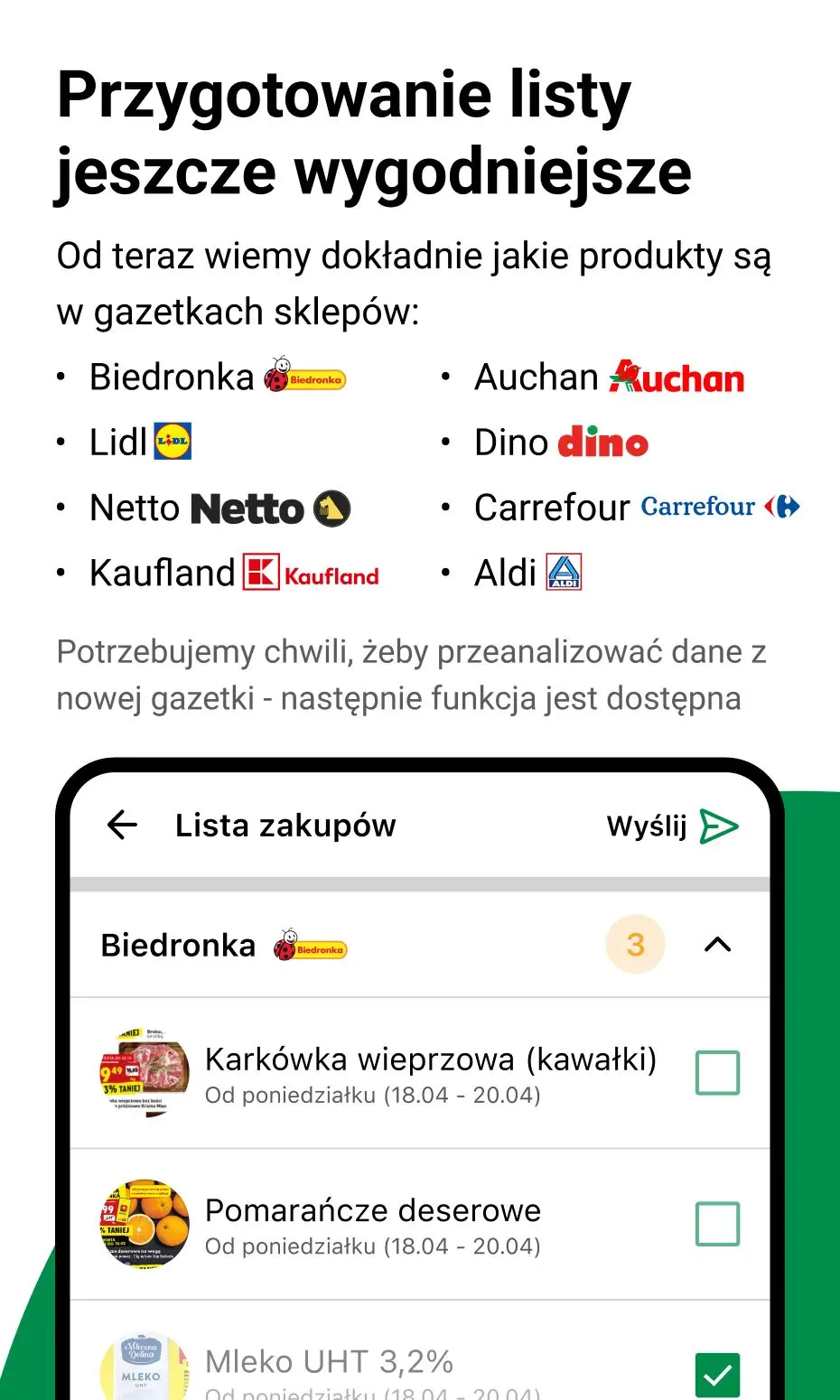Collapse the Biedronka shopping list section
The width and height of the screenshot is (840, 1400).
point(718,944)
